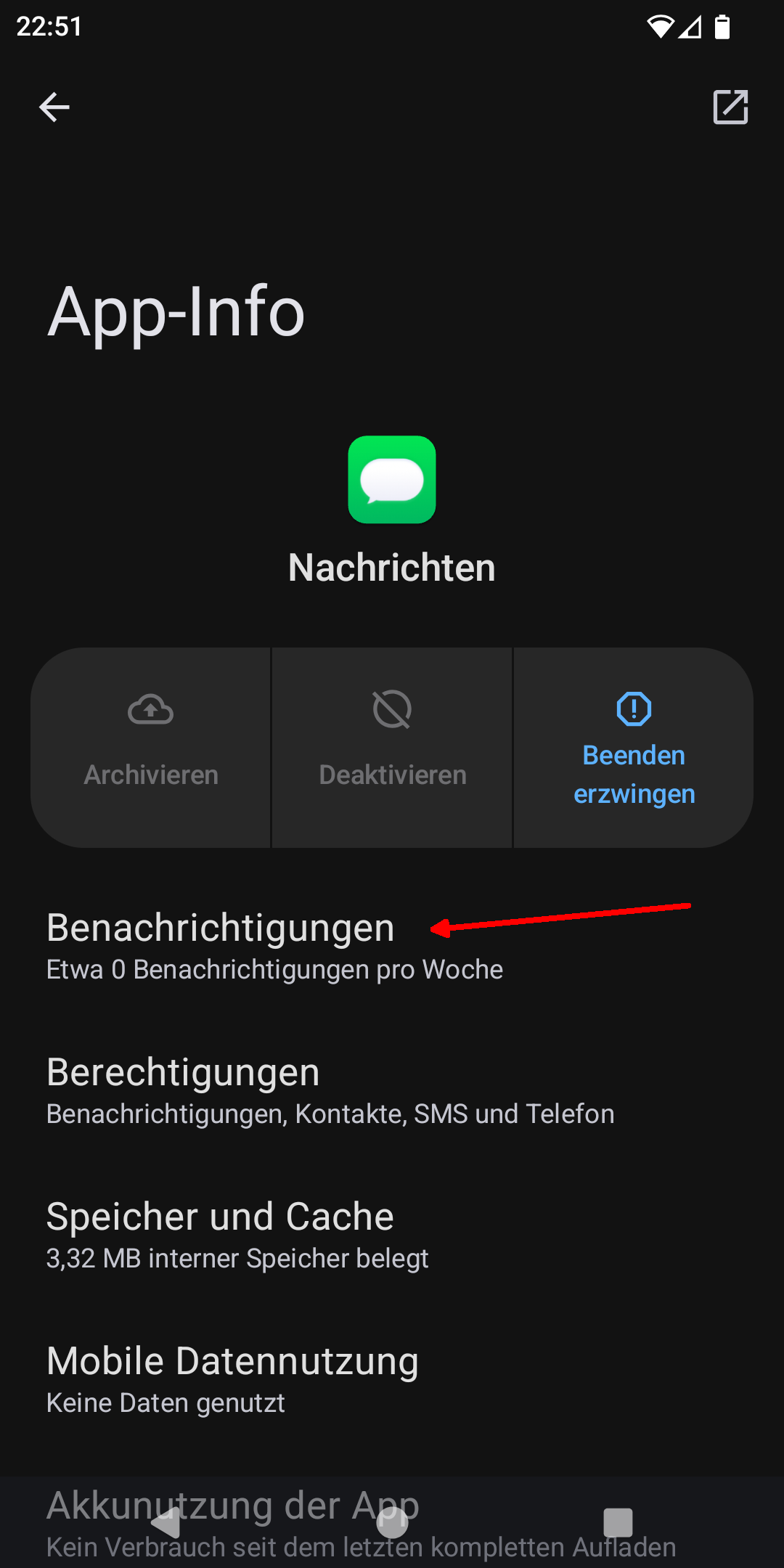Open Berechtigungen for Nachrichten
This screenshot has width=784, height=1568.
pos(392,1090)
